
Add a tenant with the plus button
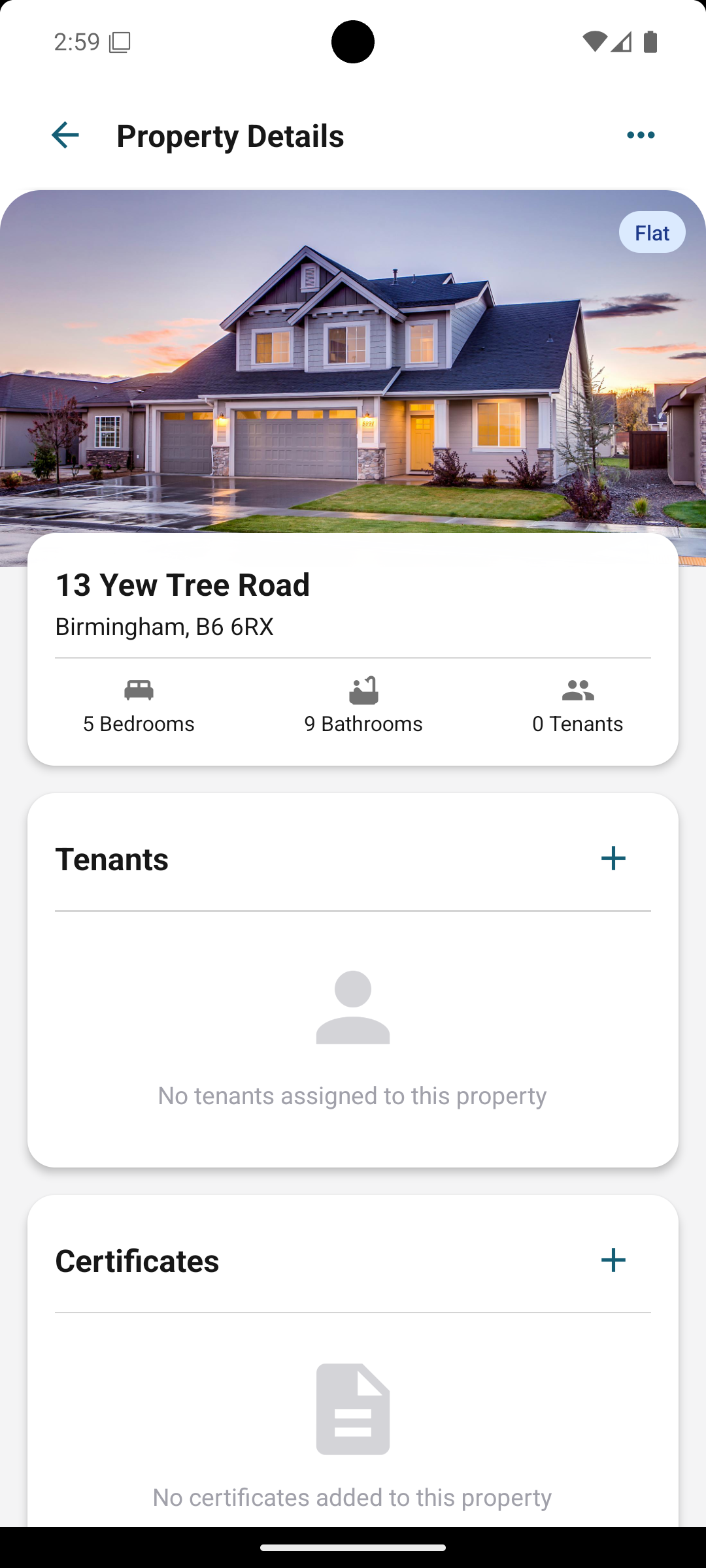[613, 859]
